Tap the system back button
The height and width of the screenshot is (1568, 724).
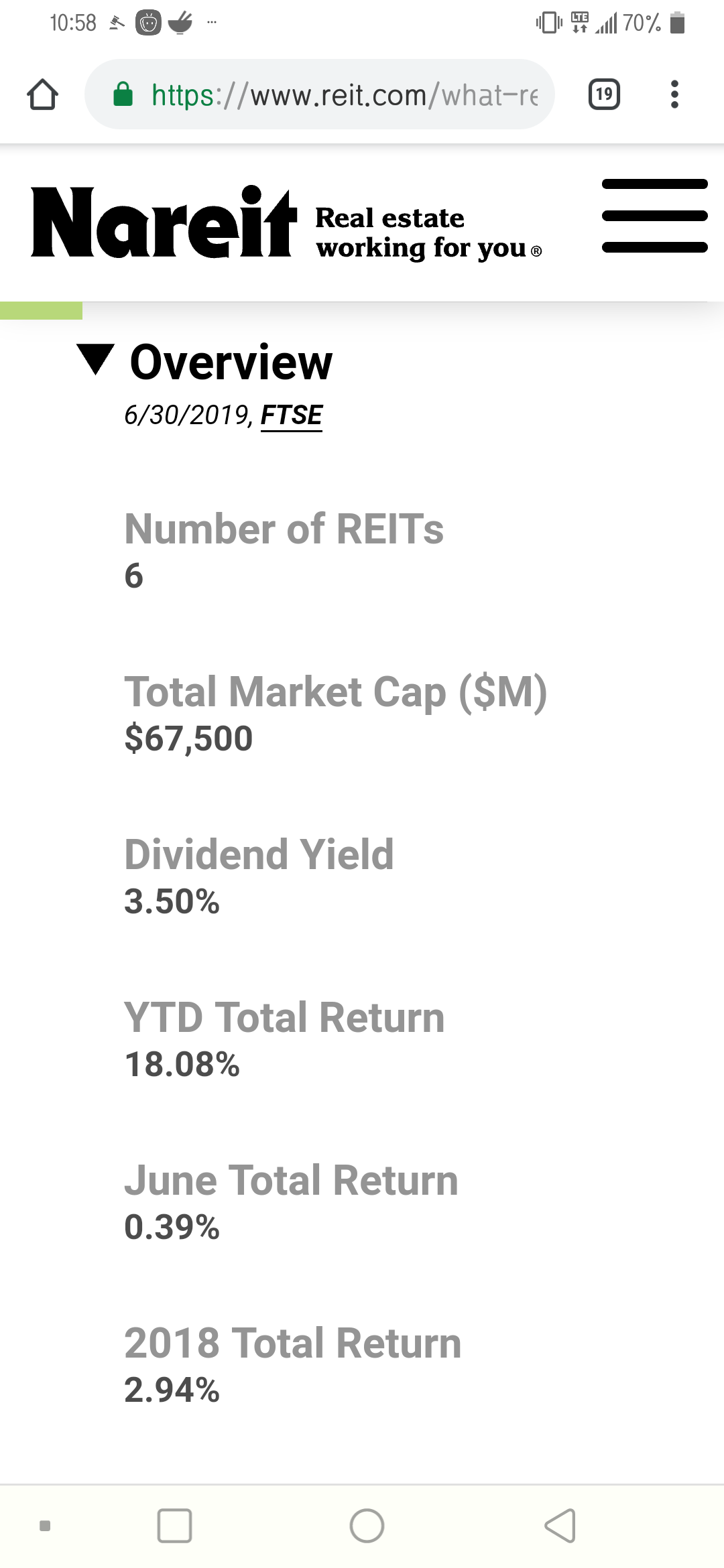[x=560, y=1526]
